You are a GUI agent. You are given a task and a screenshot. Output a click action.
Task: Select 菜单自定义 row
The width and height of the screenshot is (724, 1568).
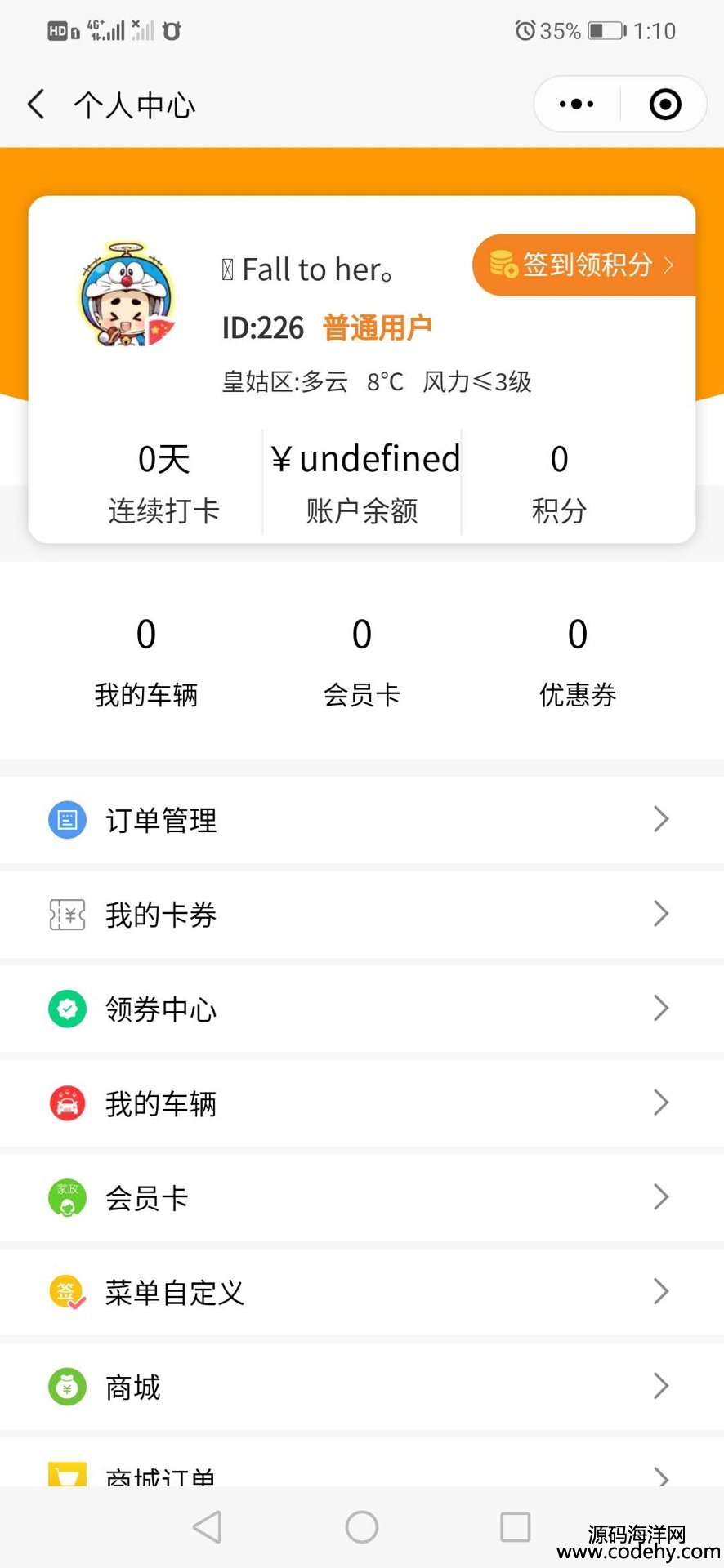click(362, 1293)
